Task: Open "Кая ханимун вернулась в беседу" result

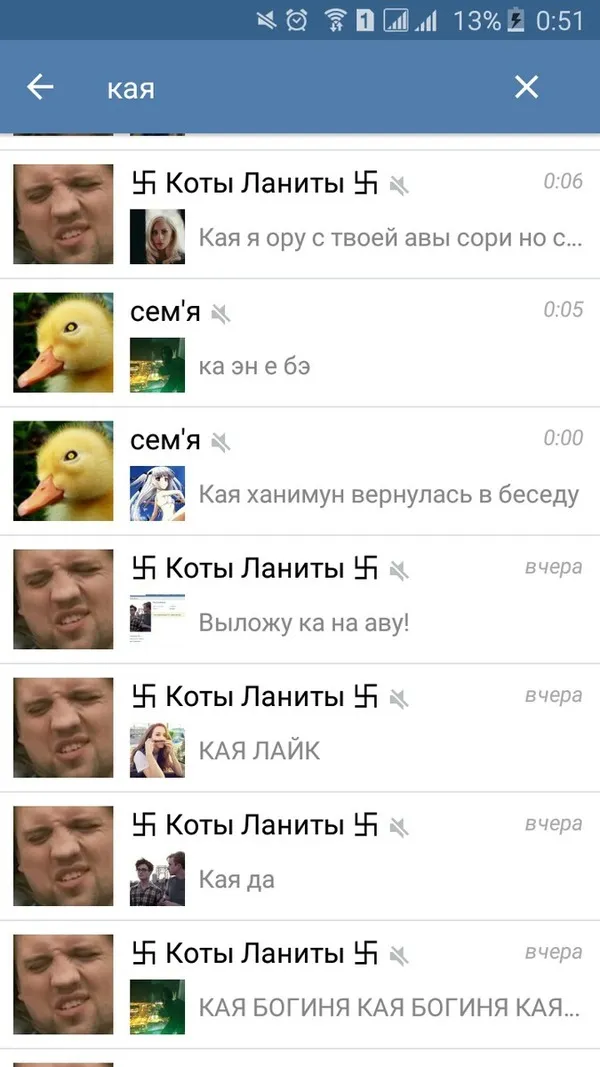Action: [300, 471]
